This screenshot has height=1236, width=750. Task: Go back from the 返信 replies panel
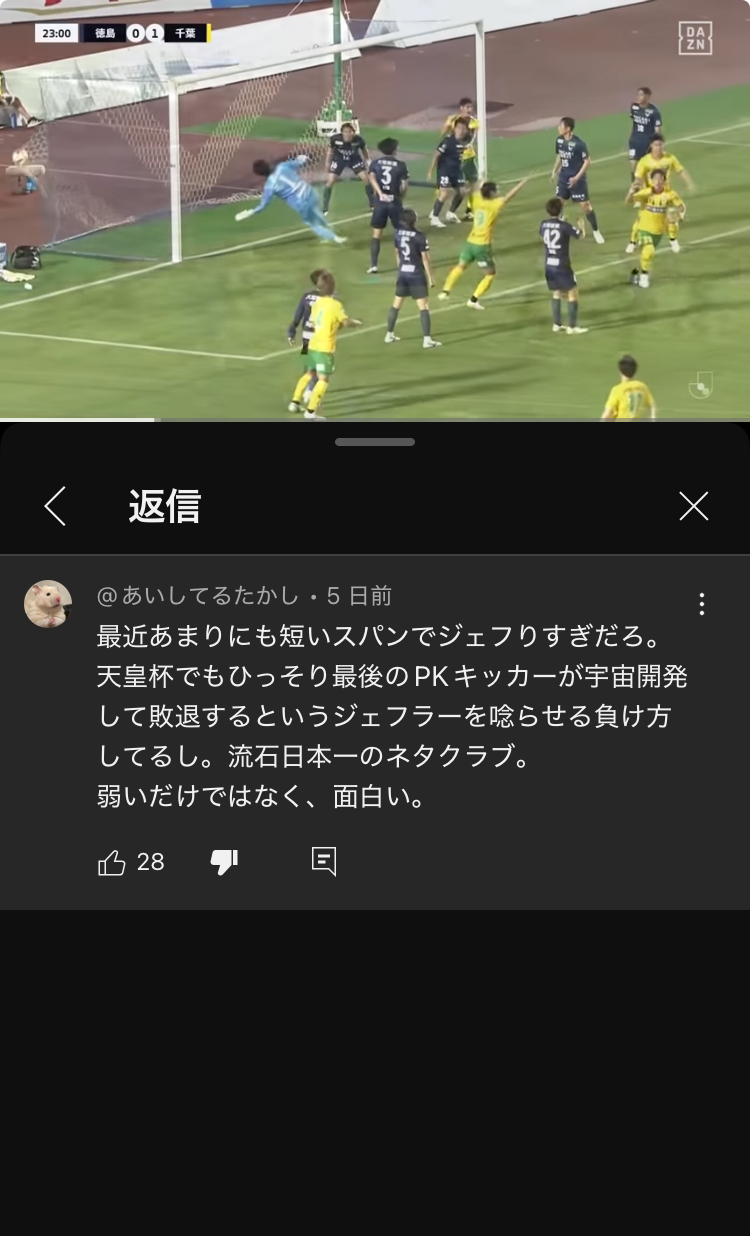pos(55,506)
